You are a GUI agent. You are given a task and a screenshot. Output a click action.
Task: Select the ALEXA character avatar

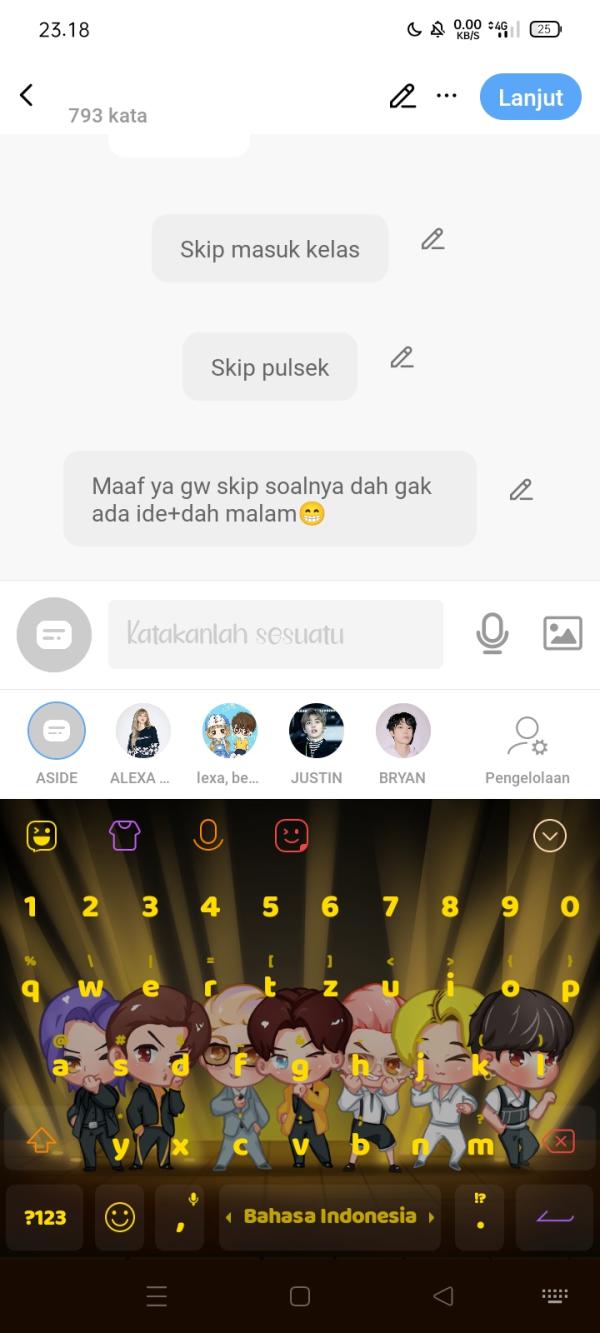[x=143, y=731]
